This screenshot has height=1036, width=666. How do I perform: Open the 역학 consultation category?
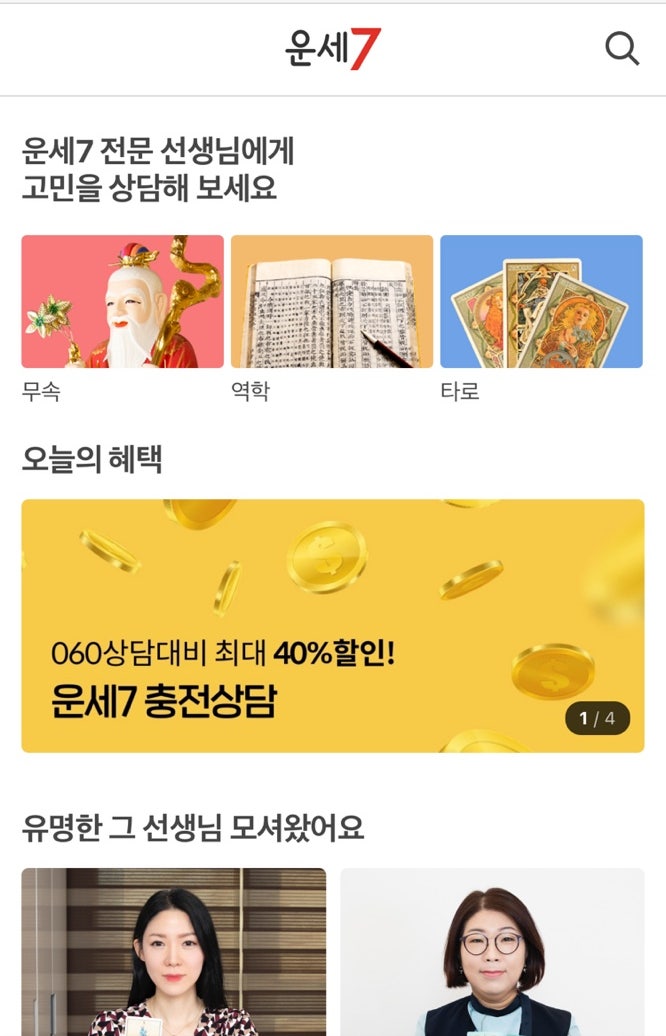click(332, 302)
